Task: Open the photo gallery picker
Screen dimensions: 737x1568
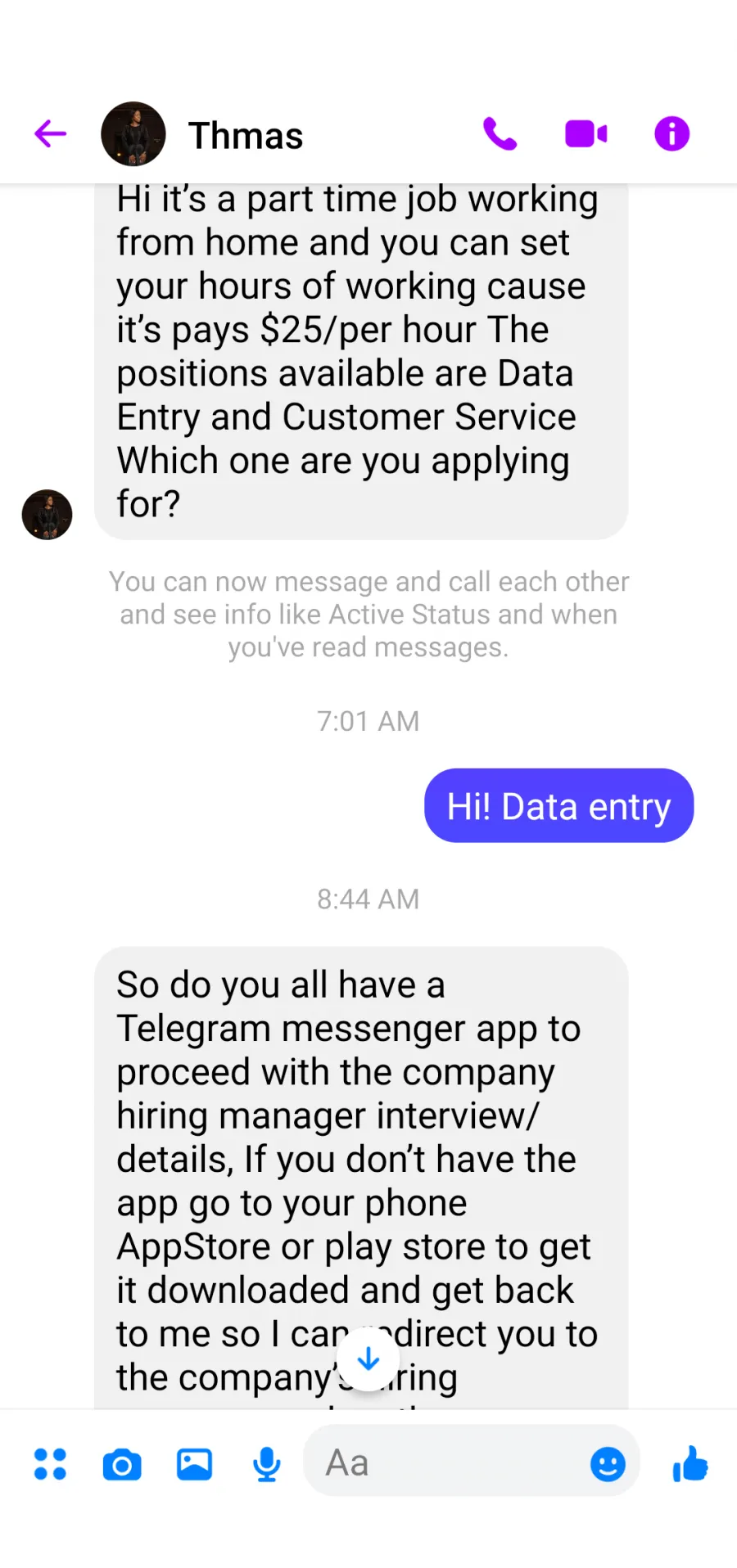Action: 194,1464
